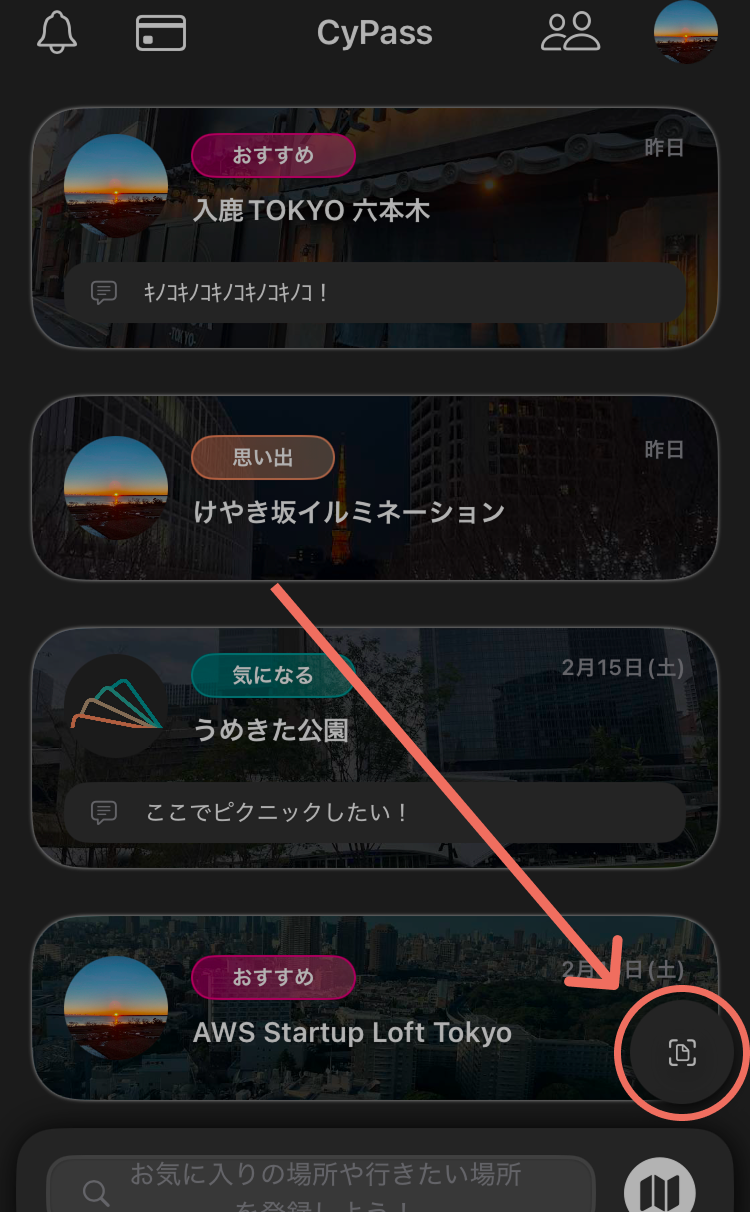Tap fan-shaped badge on うめきた公園 card
Image resolution: width=750 pixels, height=1212 pixels.
pyautogui.click(x=116, y=703)
